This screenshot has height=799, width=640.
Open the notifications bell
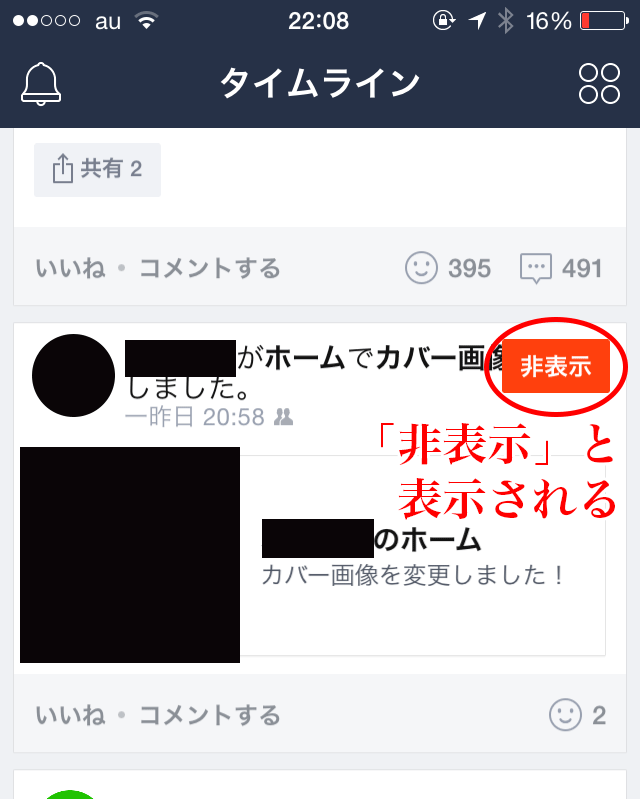(x=42, y=83)
